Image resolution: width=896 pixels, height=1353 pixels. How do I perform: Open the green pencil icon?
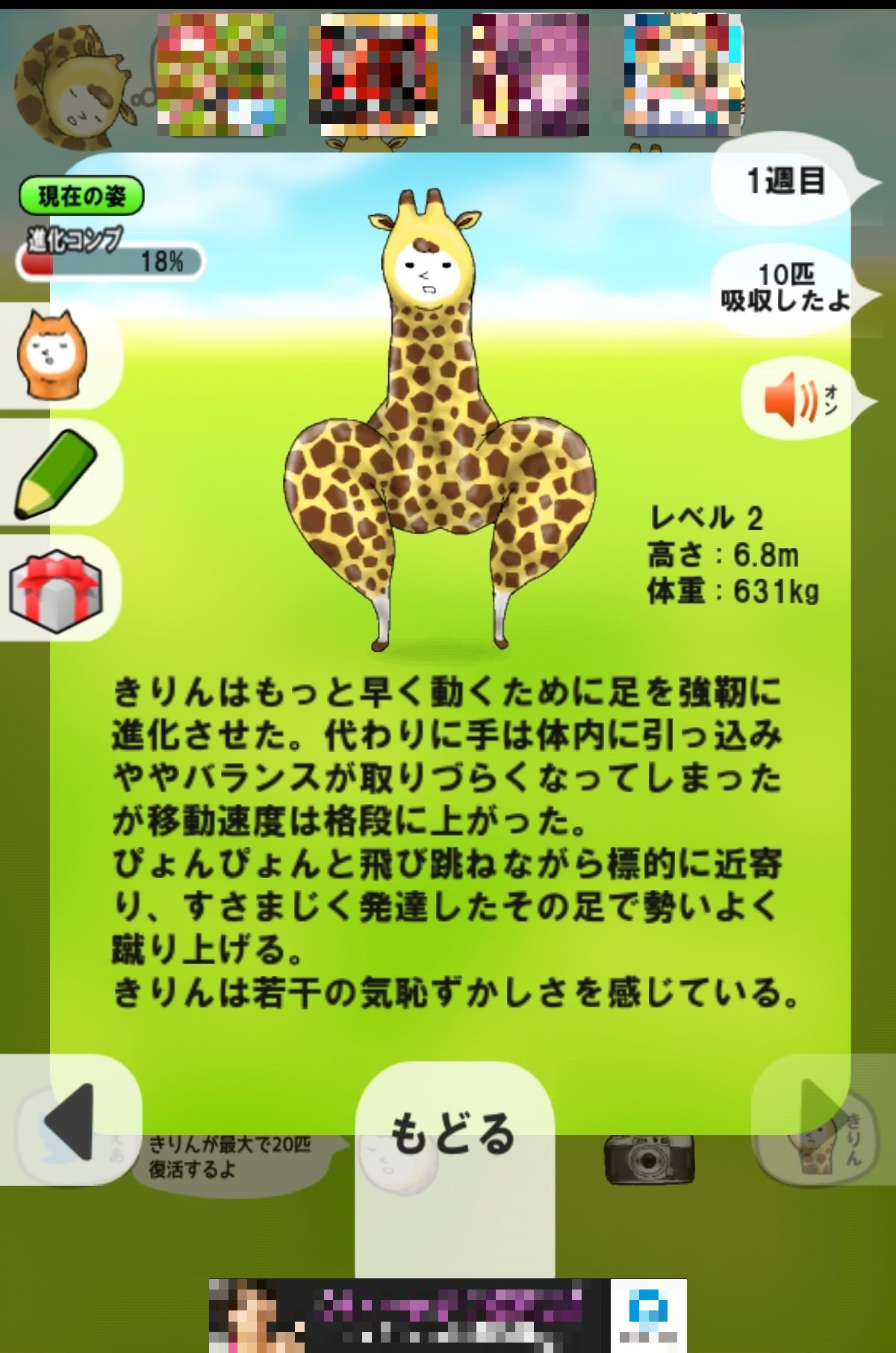[55, 476]
